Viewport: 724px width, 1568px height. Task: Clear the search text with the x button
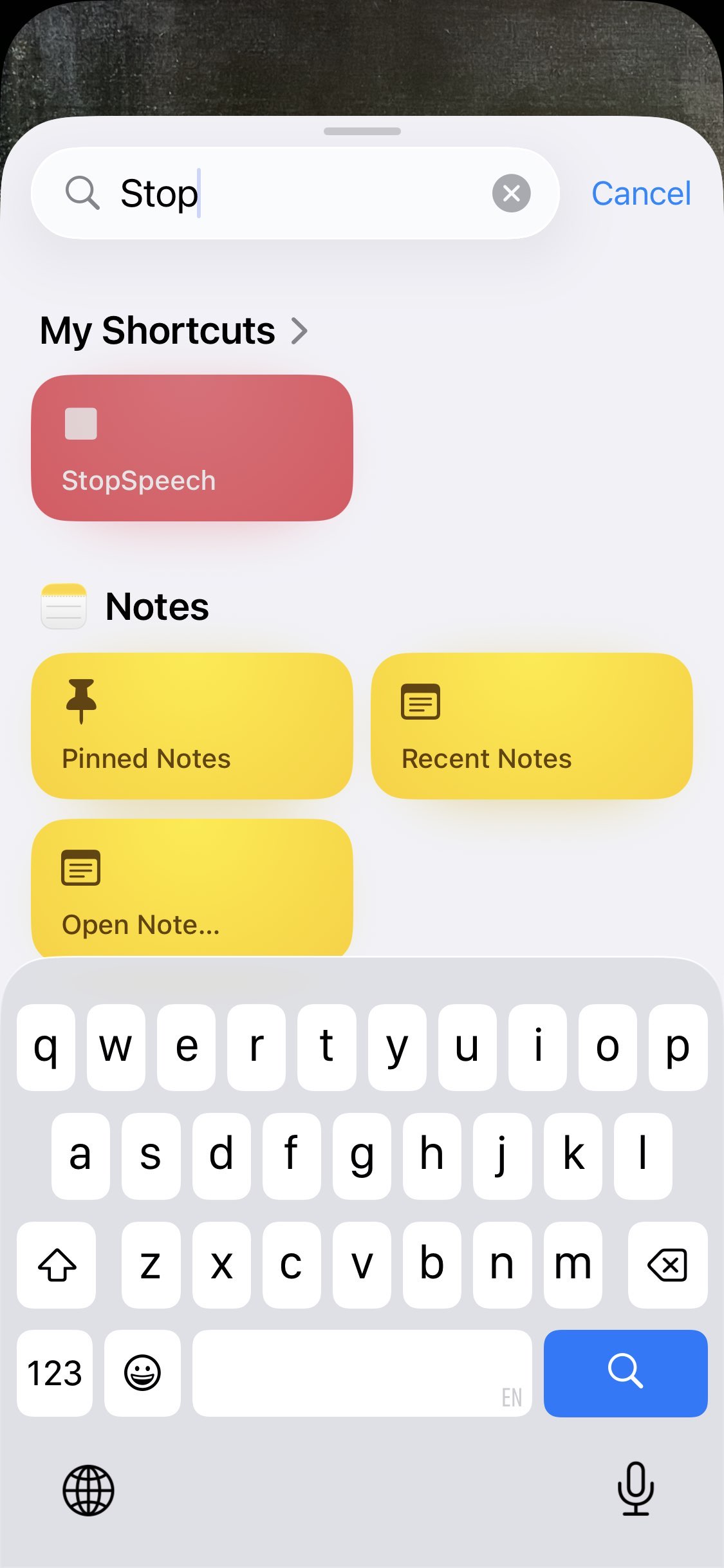click(x=512, y=193)
